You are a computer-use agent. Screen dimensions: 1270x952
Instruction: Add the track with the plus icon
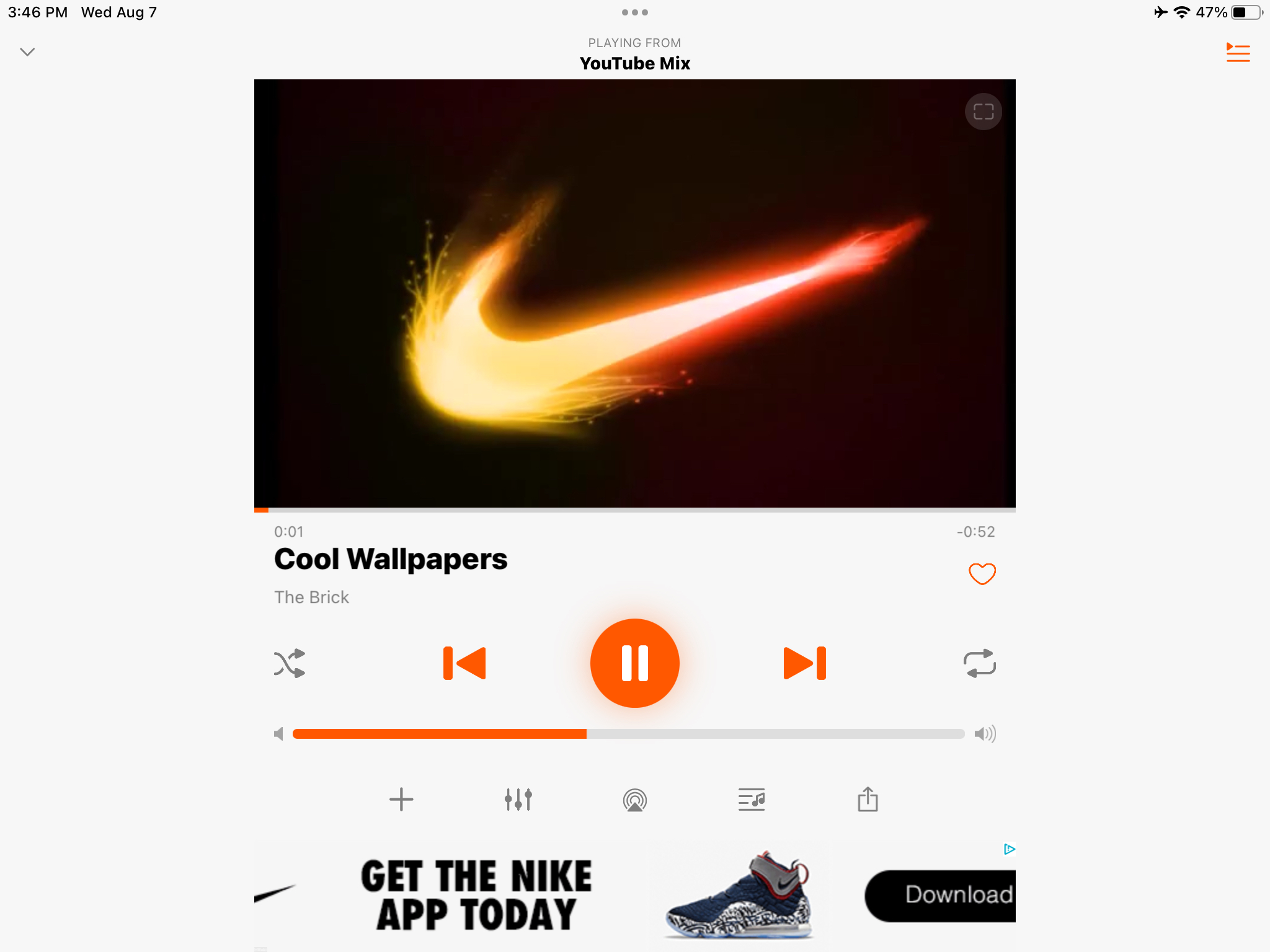401,800
